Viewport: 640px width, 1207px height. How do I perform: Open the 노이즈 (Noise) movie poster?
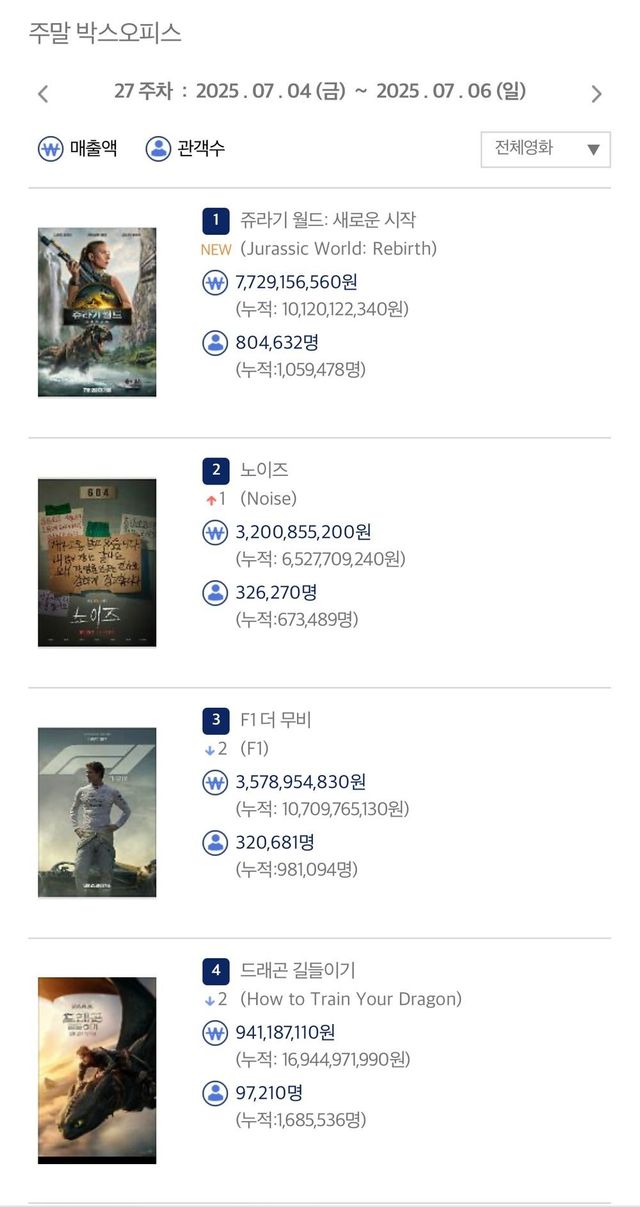(97, 562)
